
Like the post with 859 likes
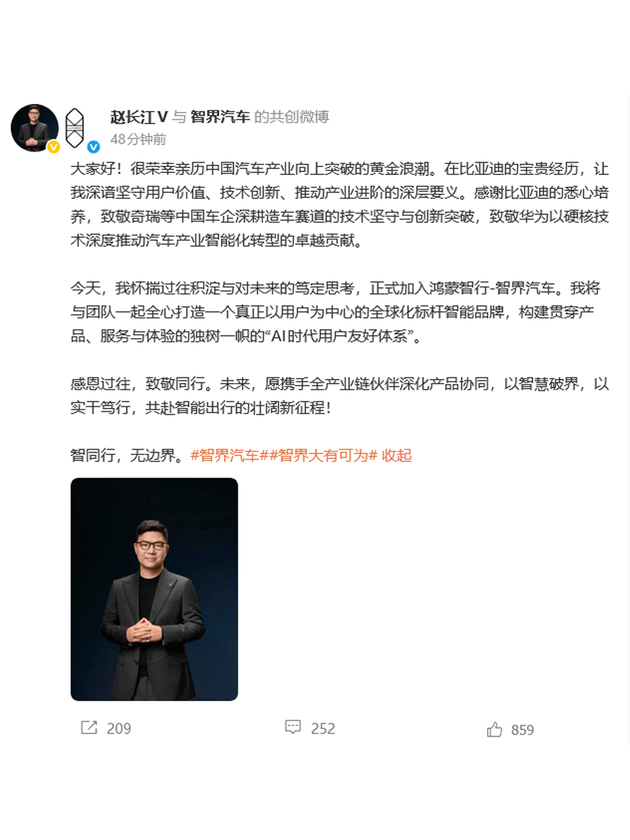click(x=509, y=729)
